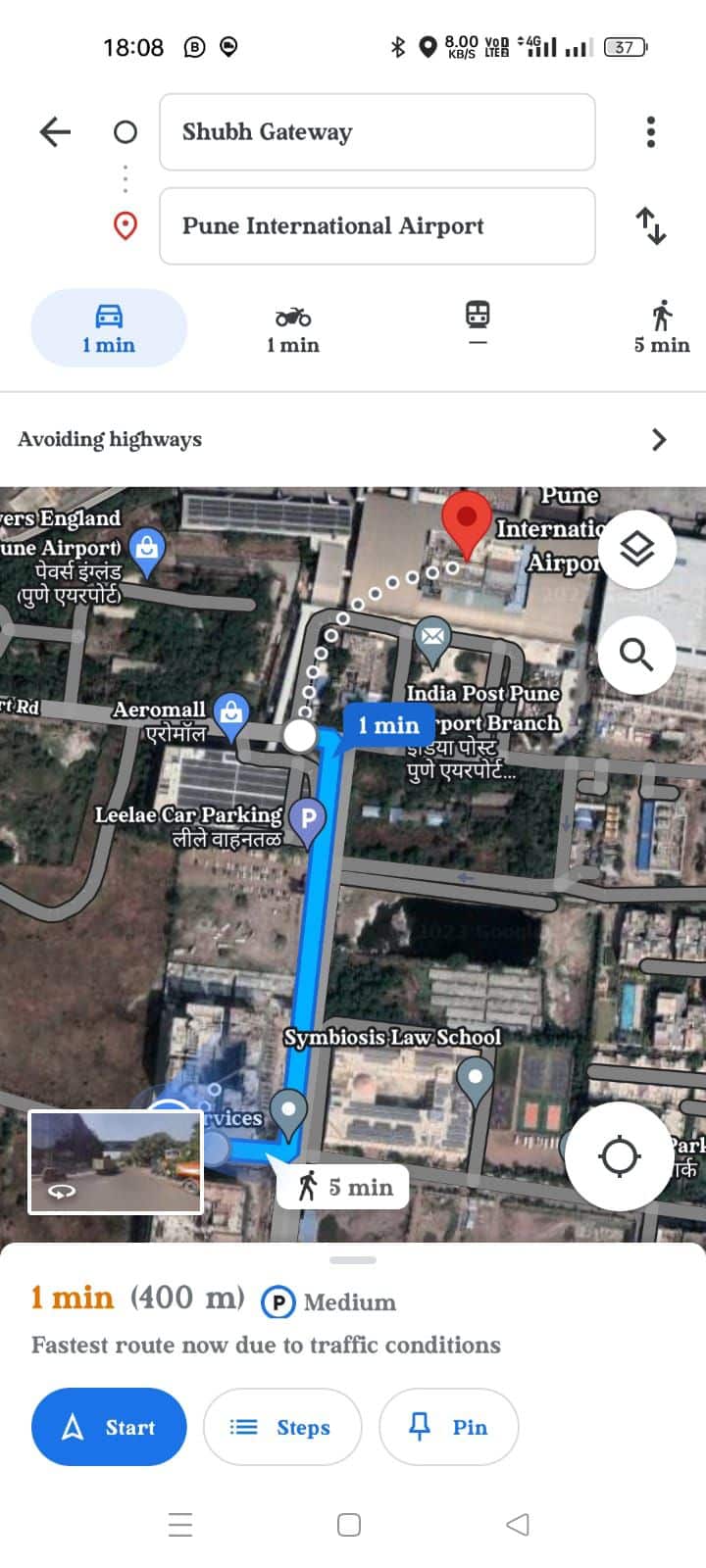
Task: Tap the system home button
Action: 349,1525
